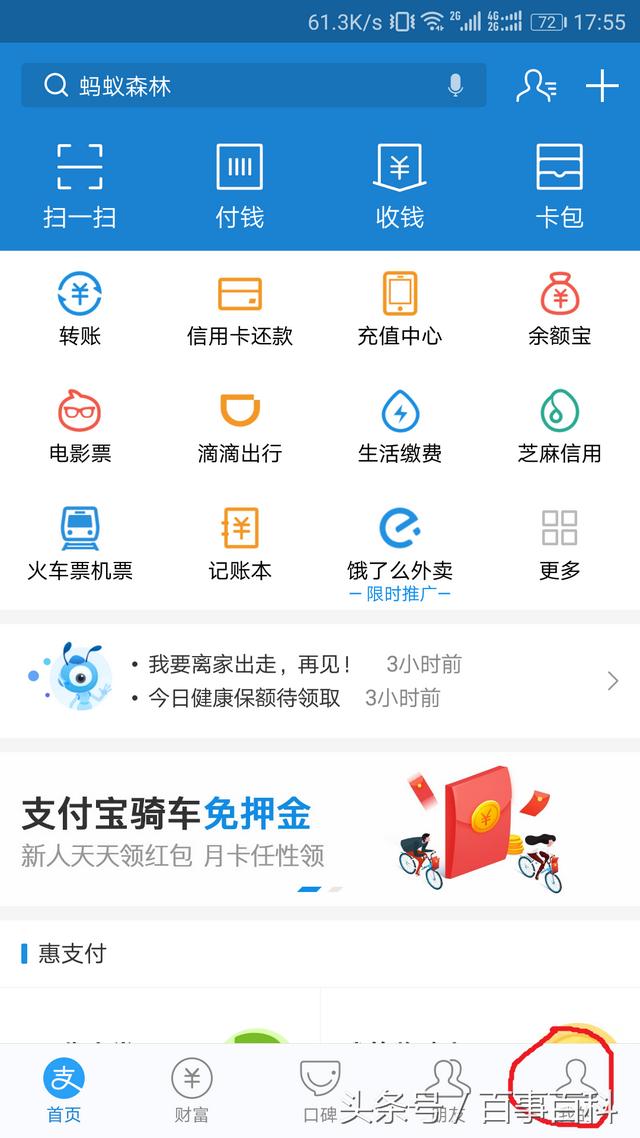The width and height of the screenshot is (640, 1138).
Task: Open 充值中心 top-up center
Action: pyautogui.click(x=400, y=310)
